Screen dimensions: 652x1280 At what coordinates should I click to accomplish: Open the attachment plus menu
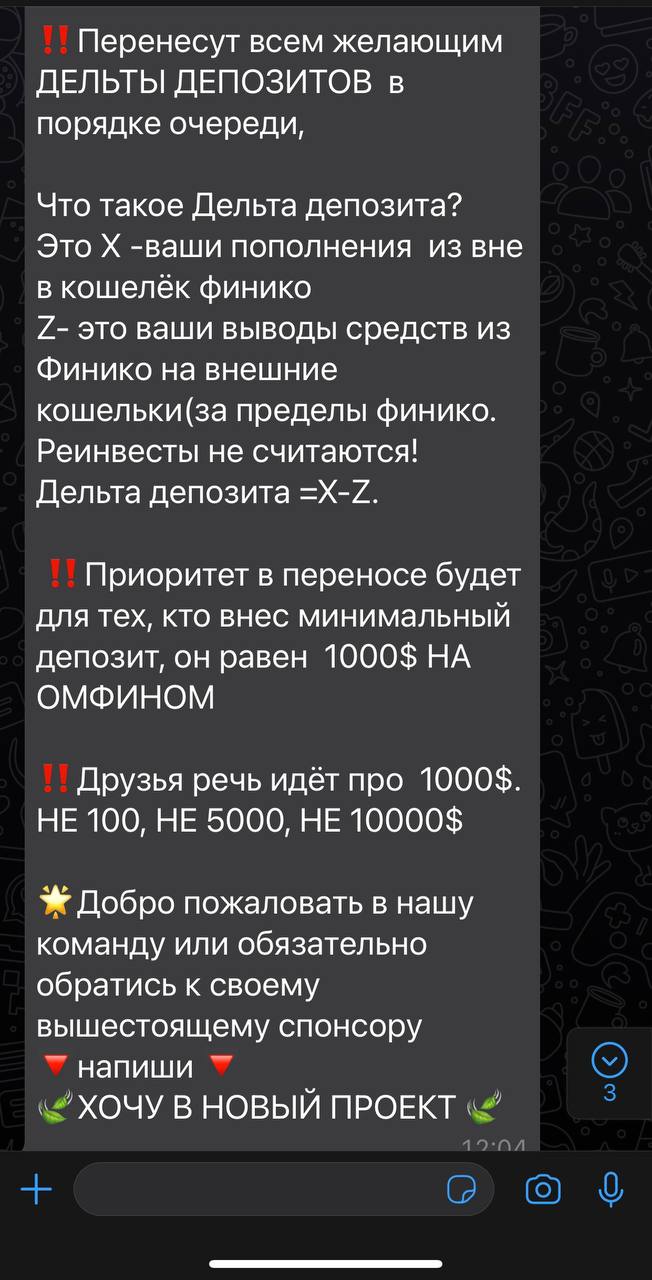pyautogui.click(x=36, y=1190)
